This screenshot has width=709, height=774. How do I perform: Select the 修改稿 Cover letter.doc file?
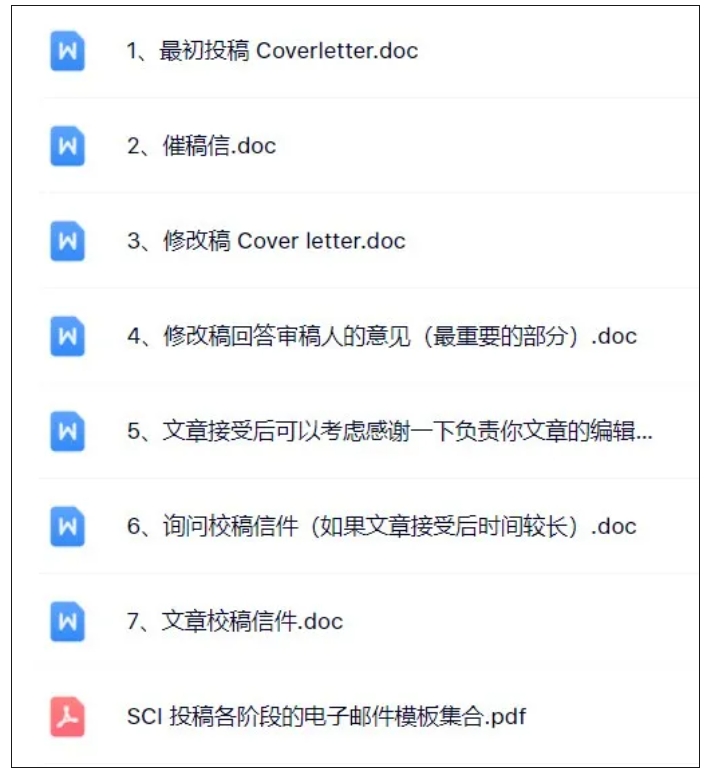coord(266,241)
